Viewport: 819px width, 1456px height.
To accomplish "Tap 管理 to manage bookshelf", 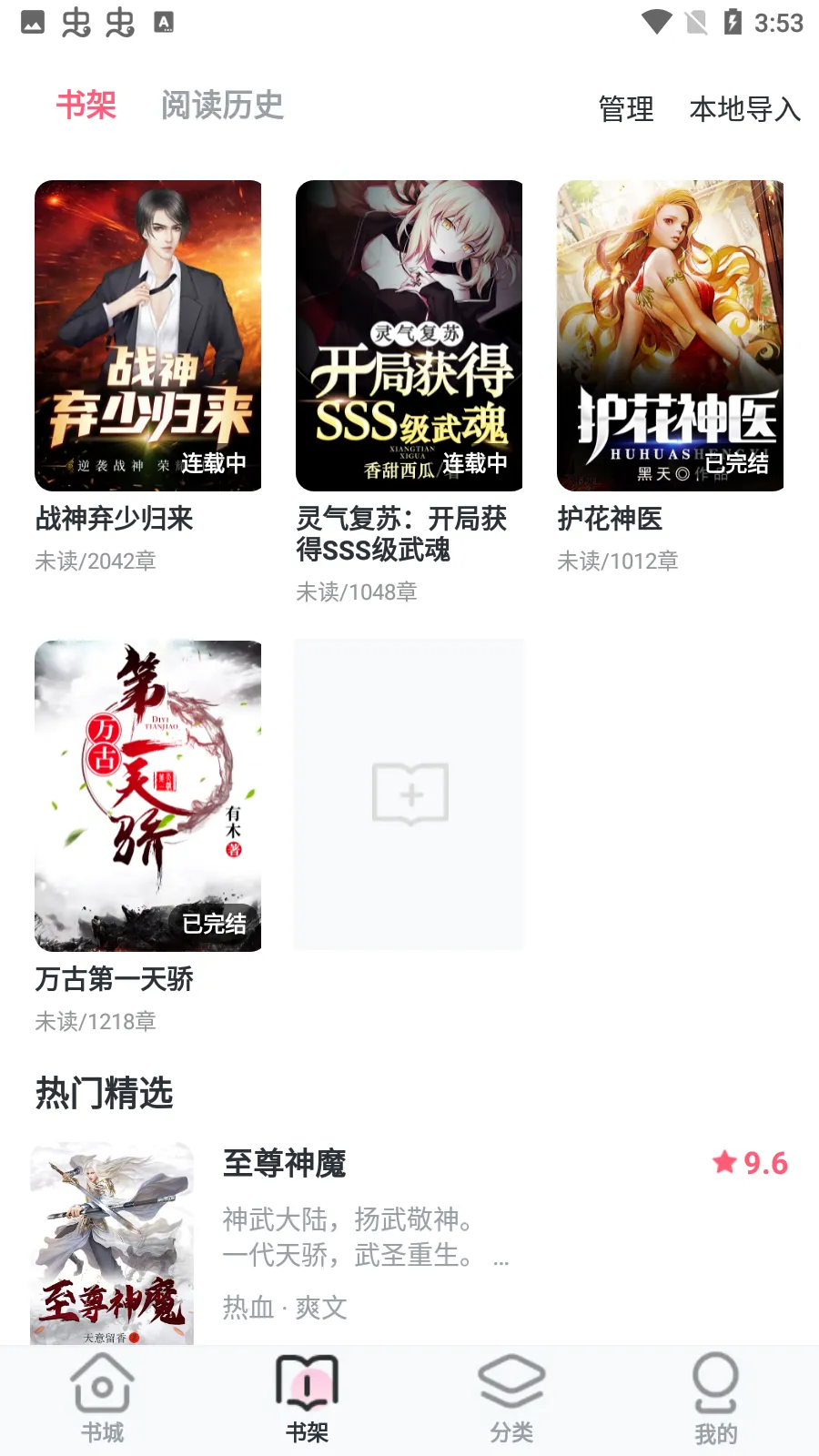I will tap(626, 109).
